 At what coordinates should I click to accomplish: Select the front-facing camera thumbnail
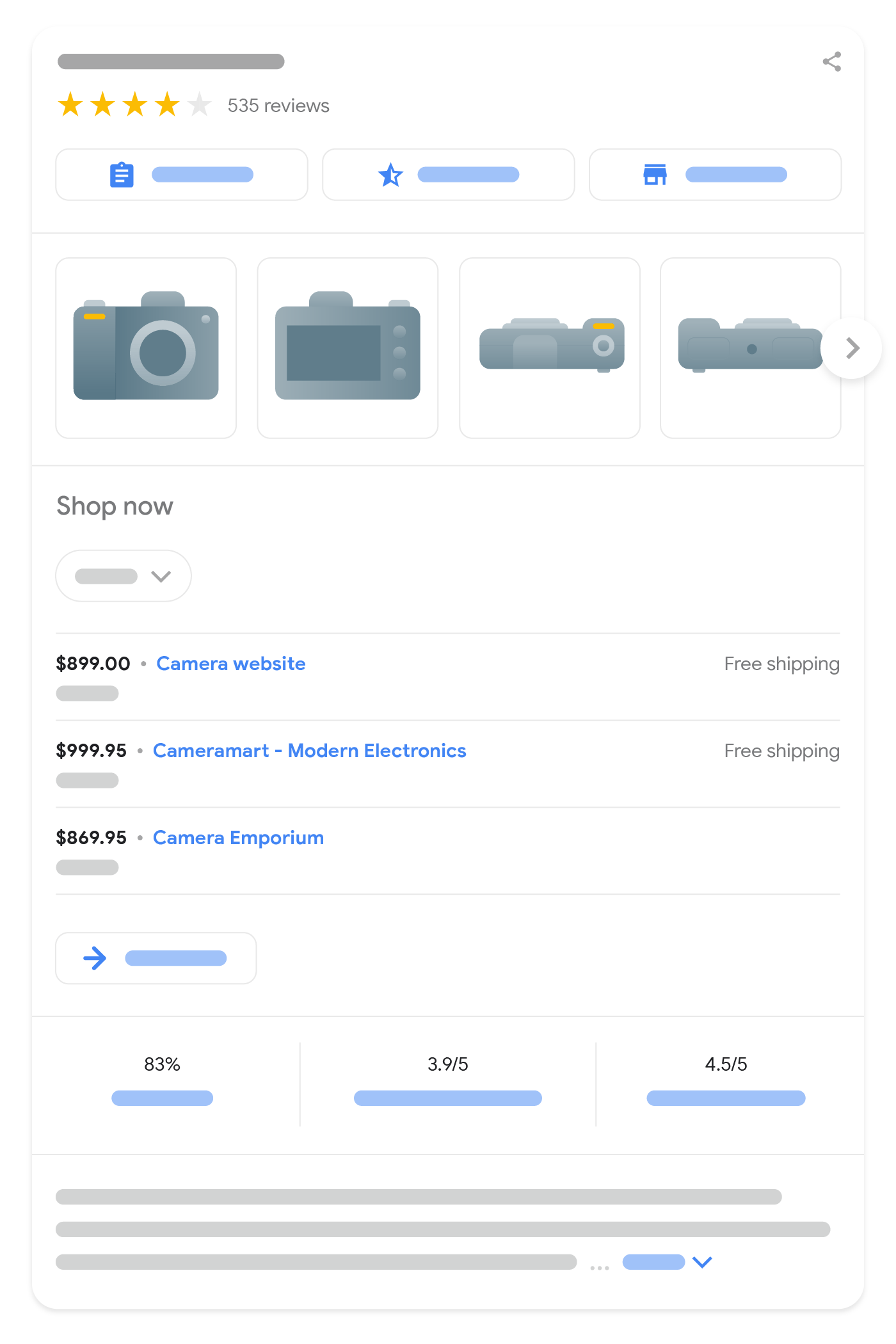145,348
